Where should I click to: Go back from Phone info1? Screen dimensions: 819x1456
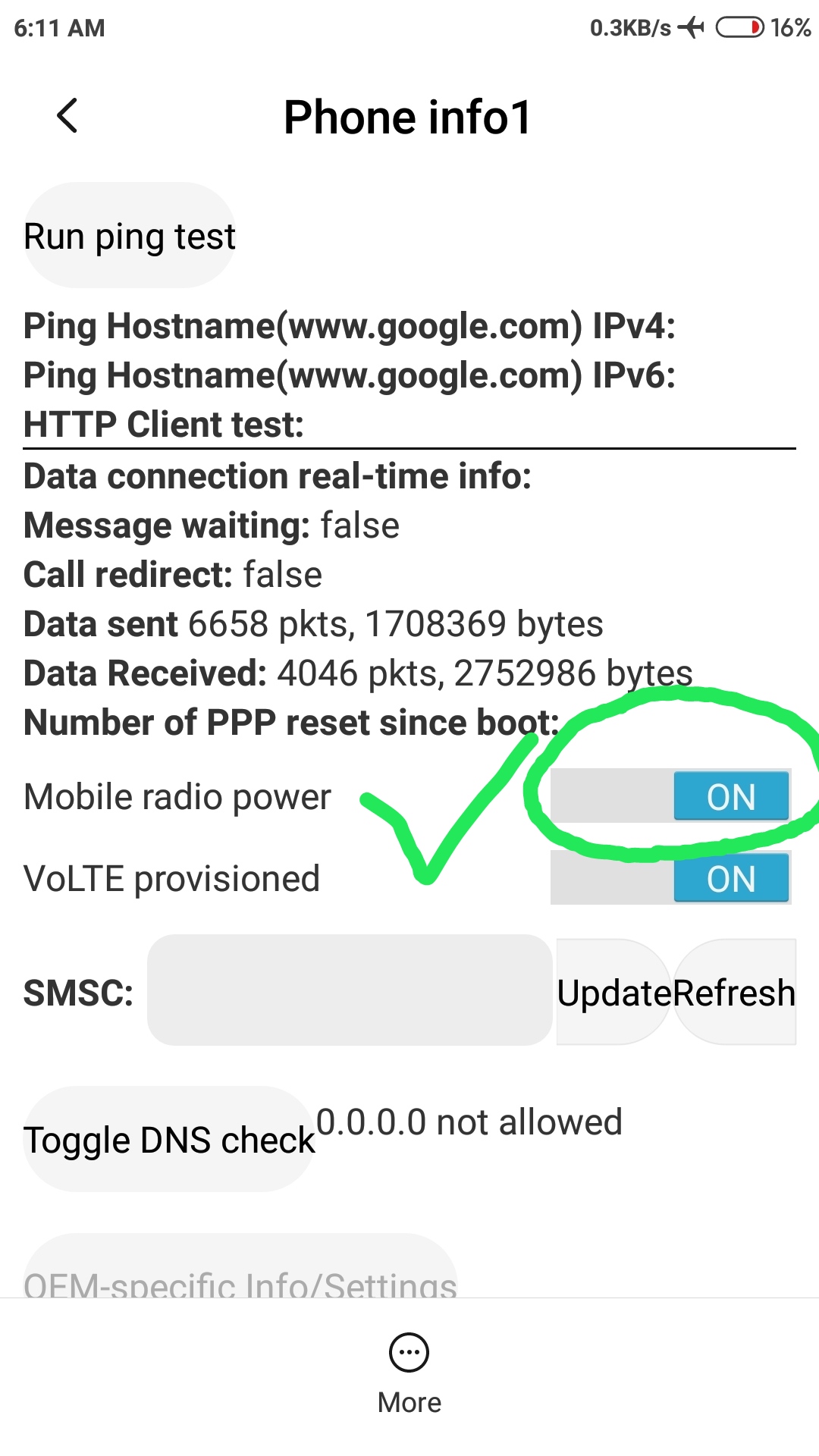point(67,117)
